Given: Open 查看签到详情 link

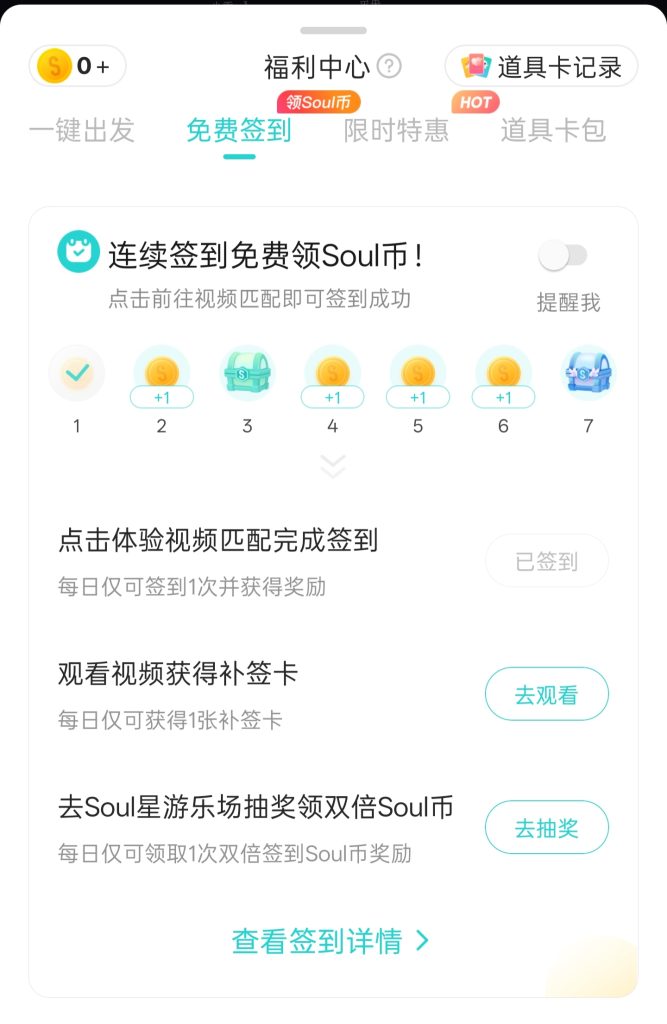Looking at the screenshot, I should coord(331,941).
